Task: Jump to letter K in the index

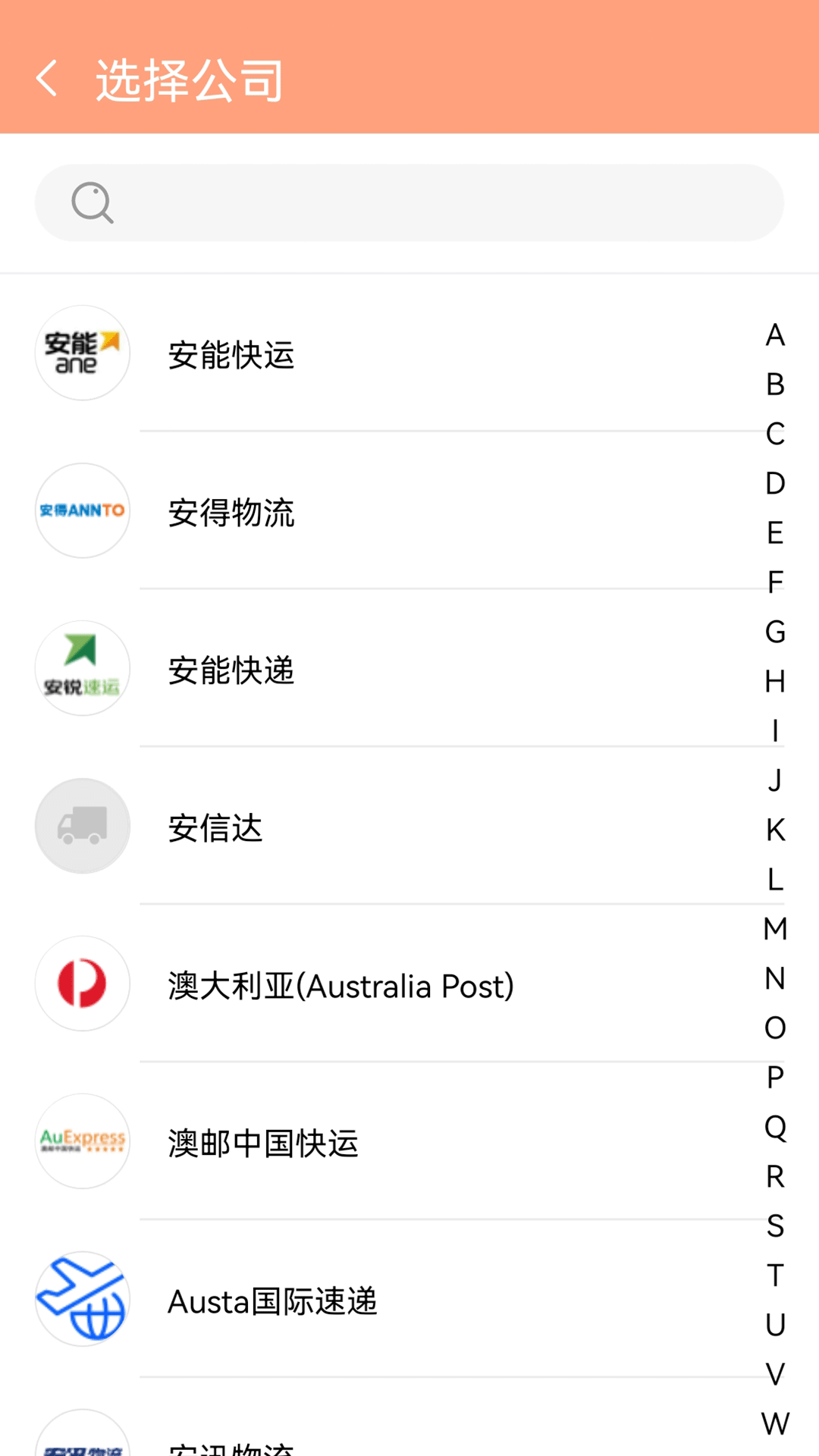Action: 775,830
